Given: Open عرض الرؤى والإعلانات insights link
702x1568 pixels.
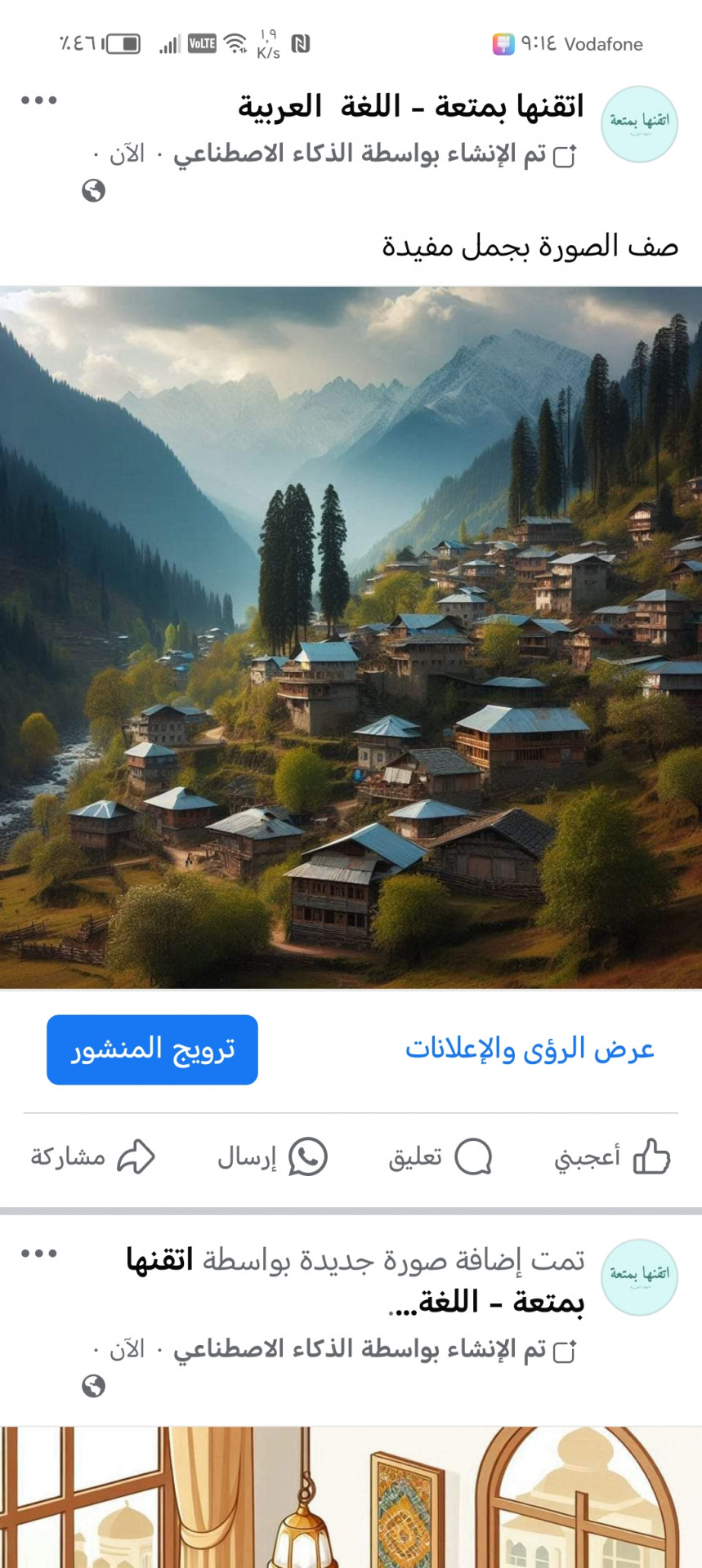Looking at the screenshot, I should point(530,1049).
